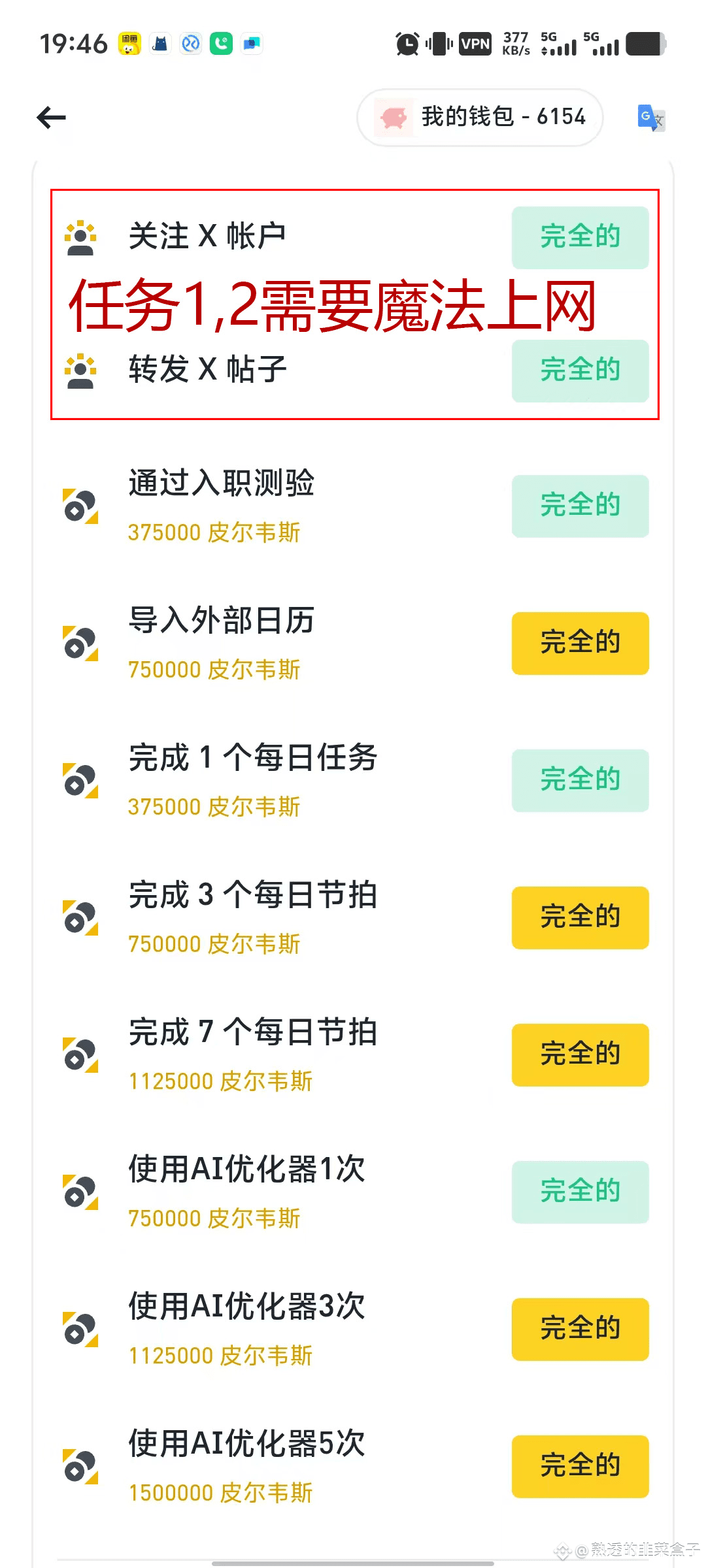706x1568 pixels.
Task: Tap 完全的 button beside 转发 X 帖子
Action: [580, 370]
